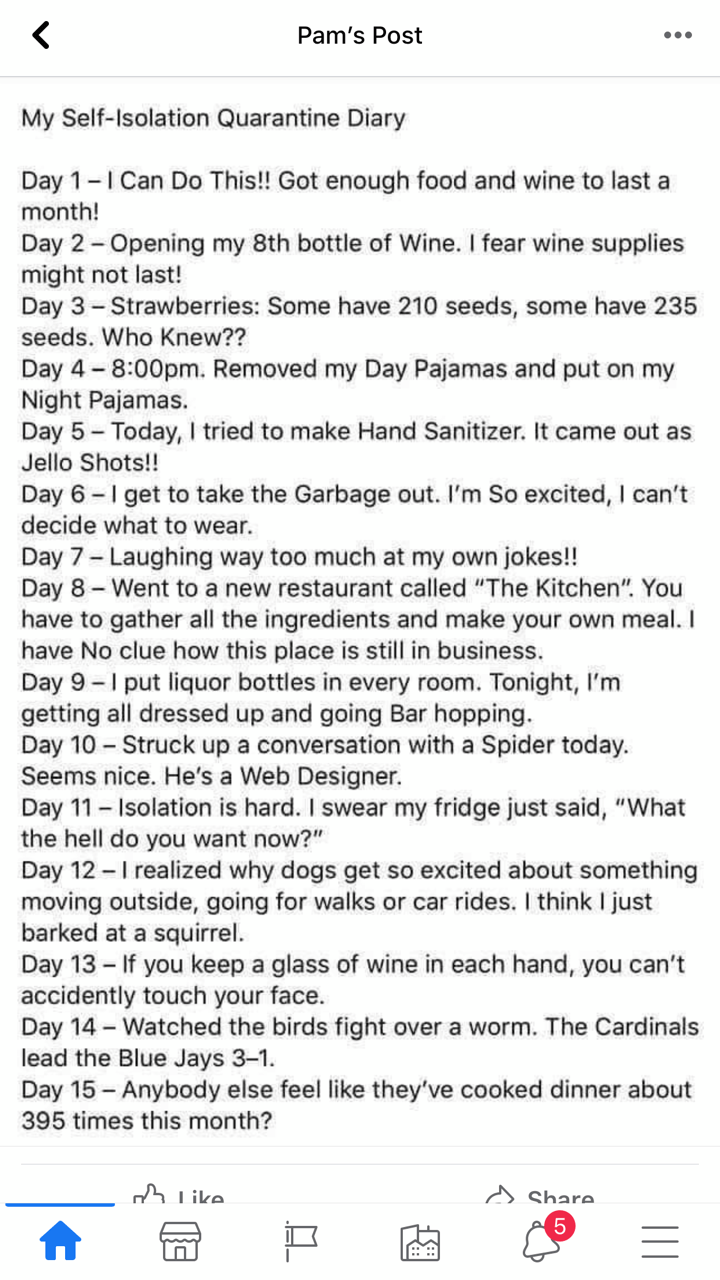
Task: Open the tab with the calendar and buildings icon
Action: (x=420, y=1242)
